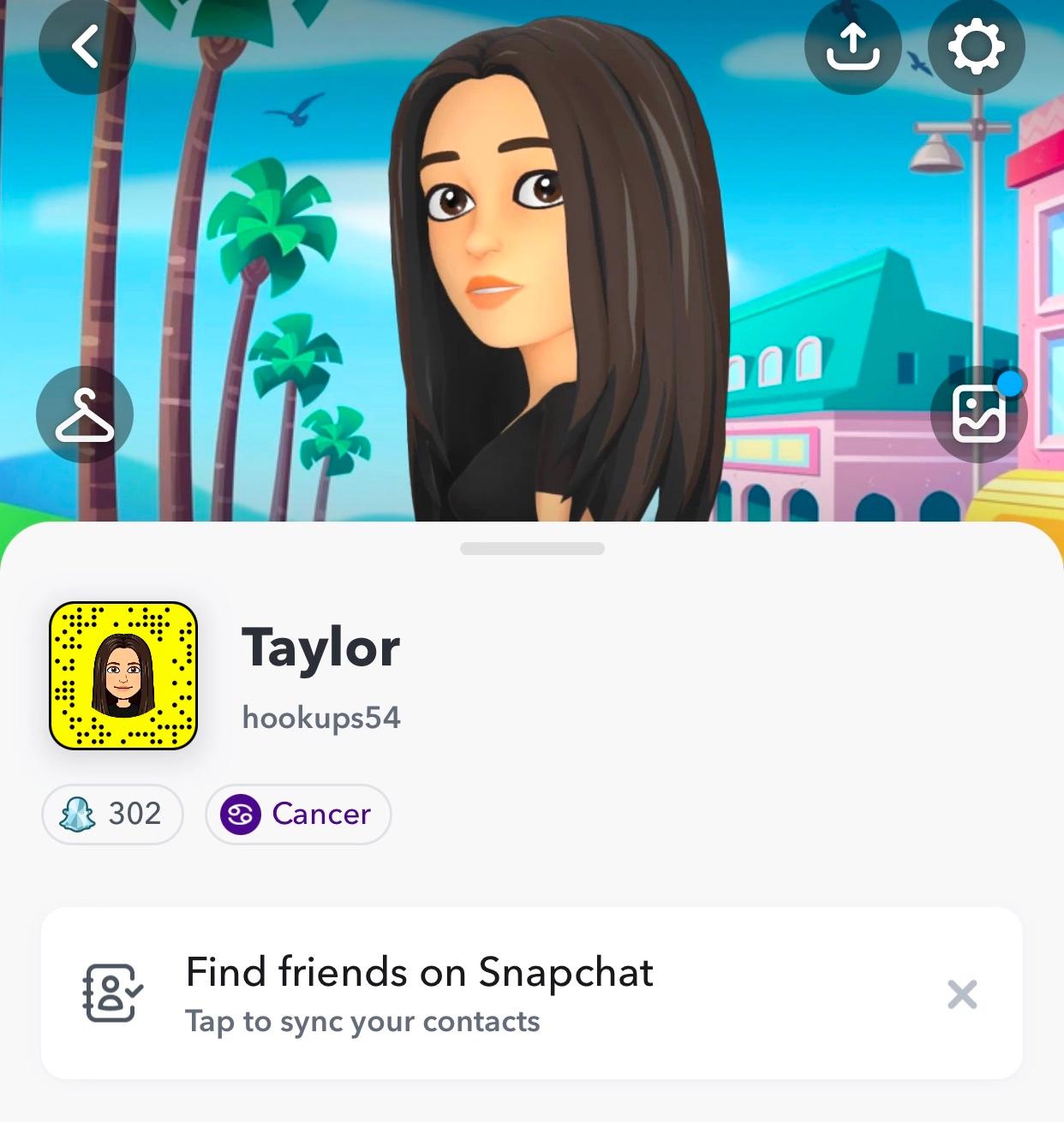Change Bitmoji outfit with hanger icon
This screenshot has width=1064, height=1122.
pyautogui.click(x=85, y=415)
